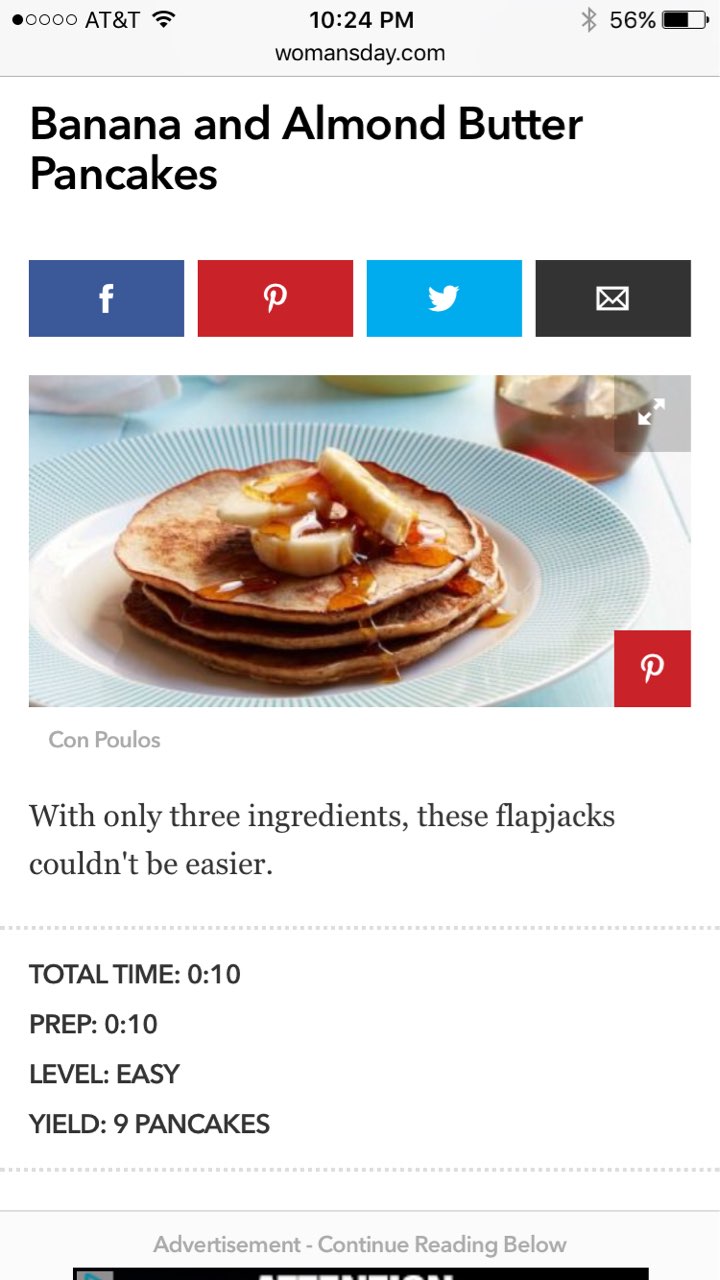Pin the recipe via the red Pinterest share icon
Viewport: 720px width, 1280px height.
pos(275,297)
